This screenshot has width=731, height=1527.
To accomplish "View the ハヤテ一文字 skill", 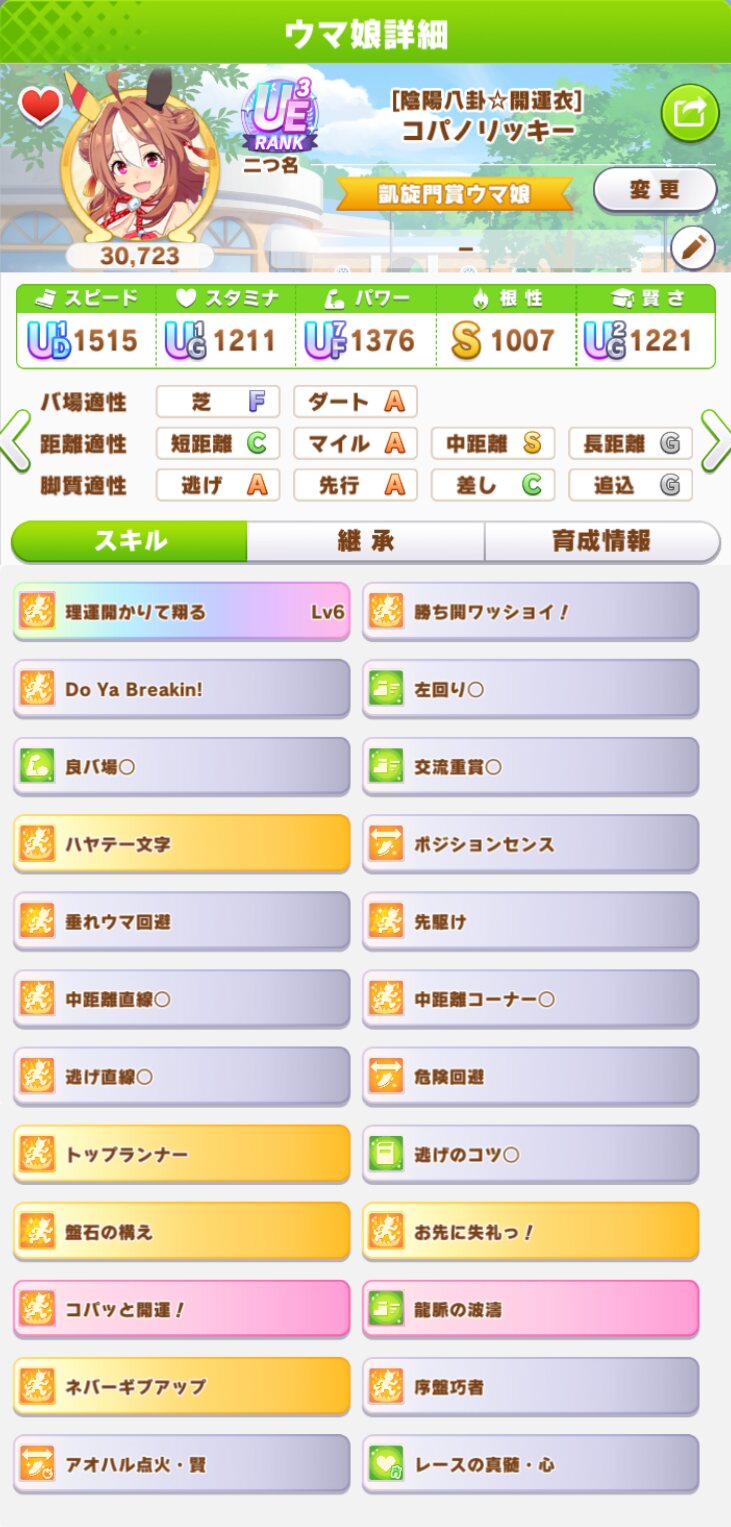I will pos(182,844).
